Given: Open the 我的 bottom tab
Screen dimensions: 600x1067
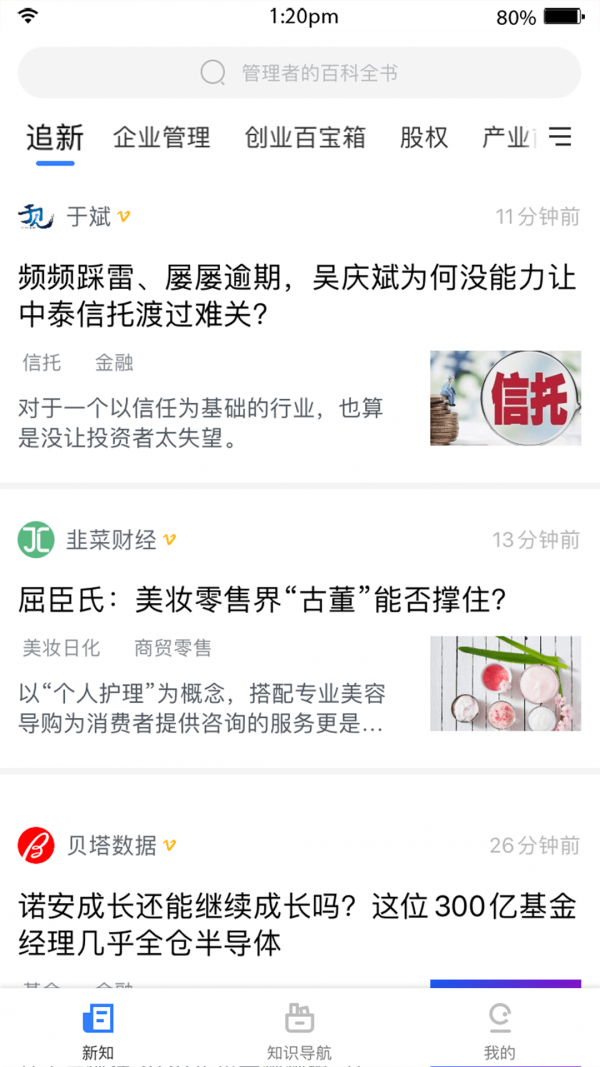Looking at the screenshot, I should coord(499,1030).
